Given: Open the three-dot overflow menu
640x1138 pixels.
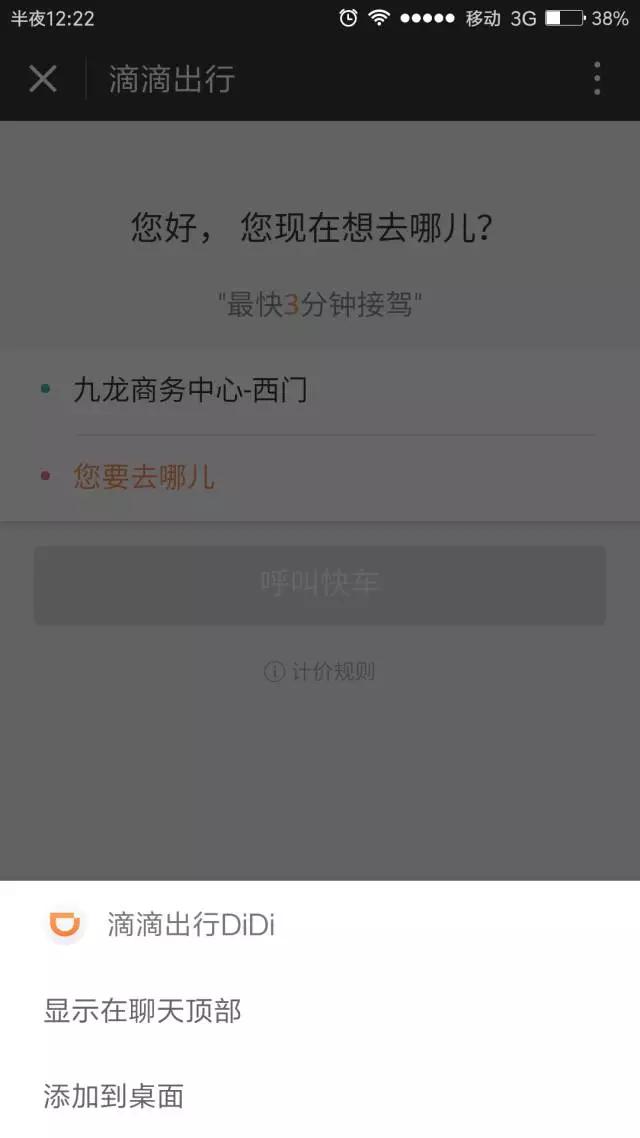Looking at the screenshot, I should click(597, 79).
